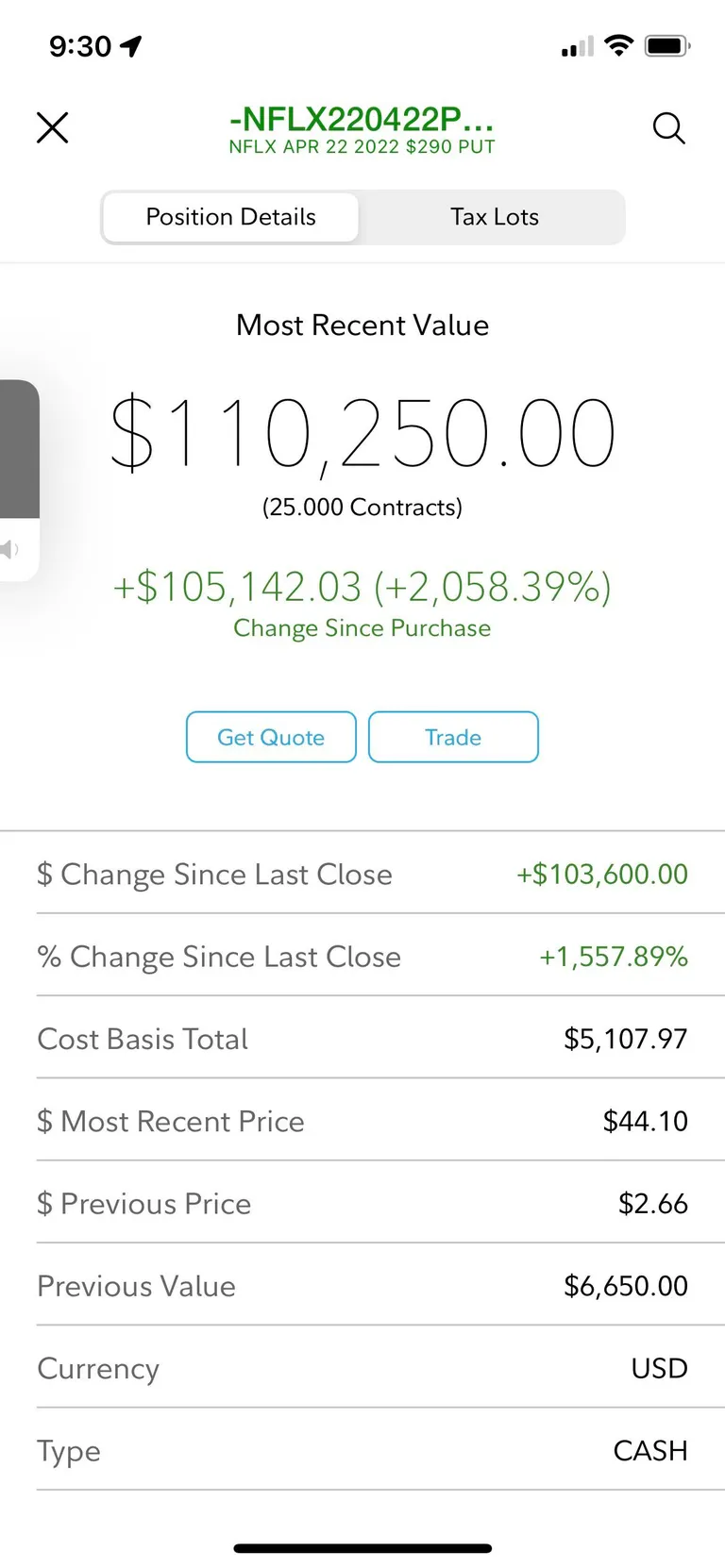Image resolution: width=725 pixels, height=1568 pixels.
Task: Select the Currency USD row
Action: pyautogui.click(x=362, y=1368)
